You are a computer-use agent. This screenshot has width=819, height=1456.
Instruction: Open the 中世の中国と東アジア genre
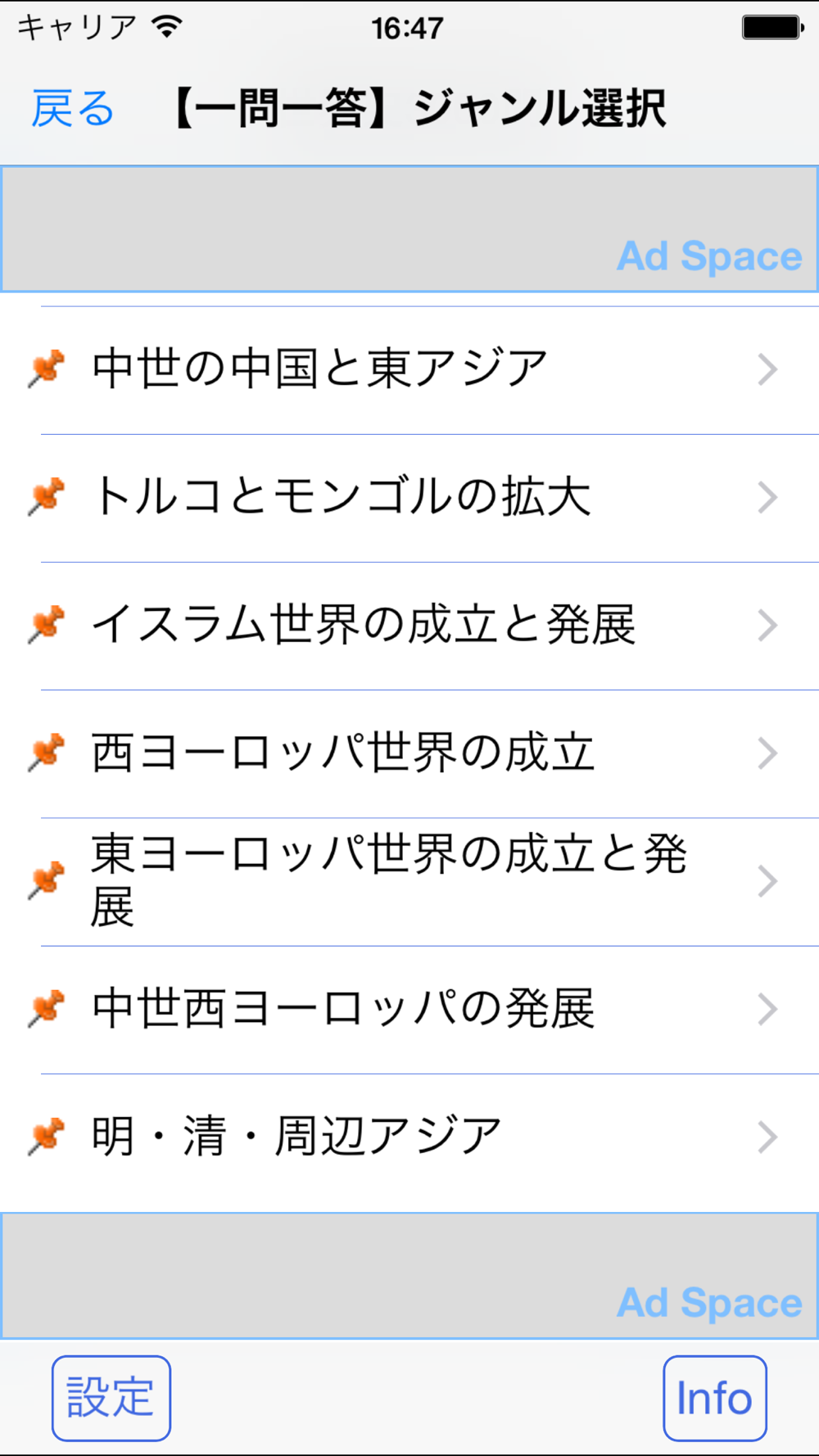coord(409,370)
